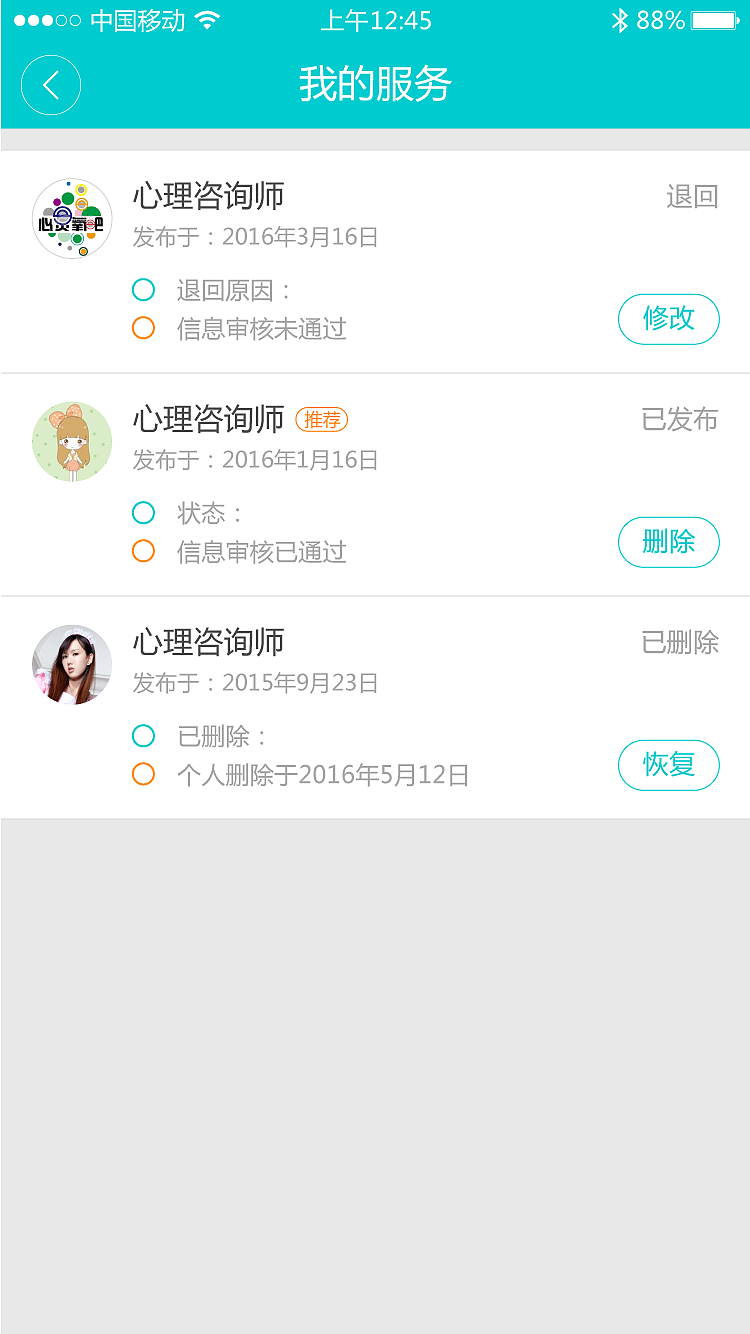Tap the cartoon girl avatar on second service
Image resolution: width=750 pixels, height=1334 pixels.
click(71, 440)
